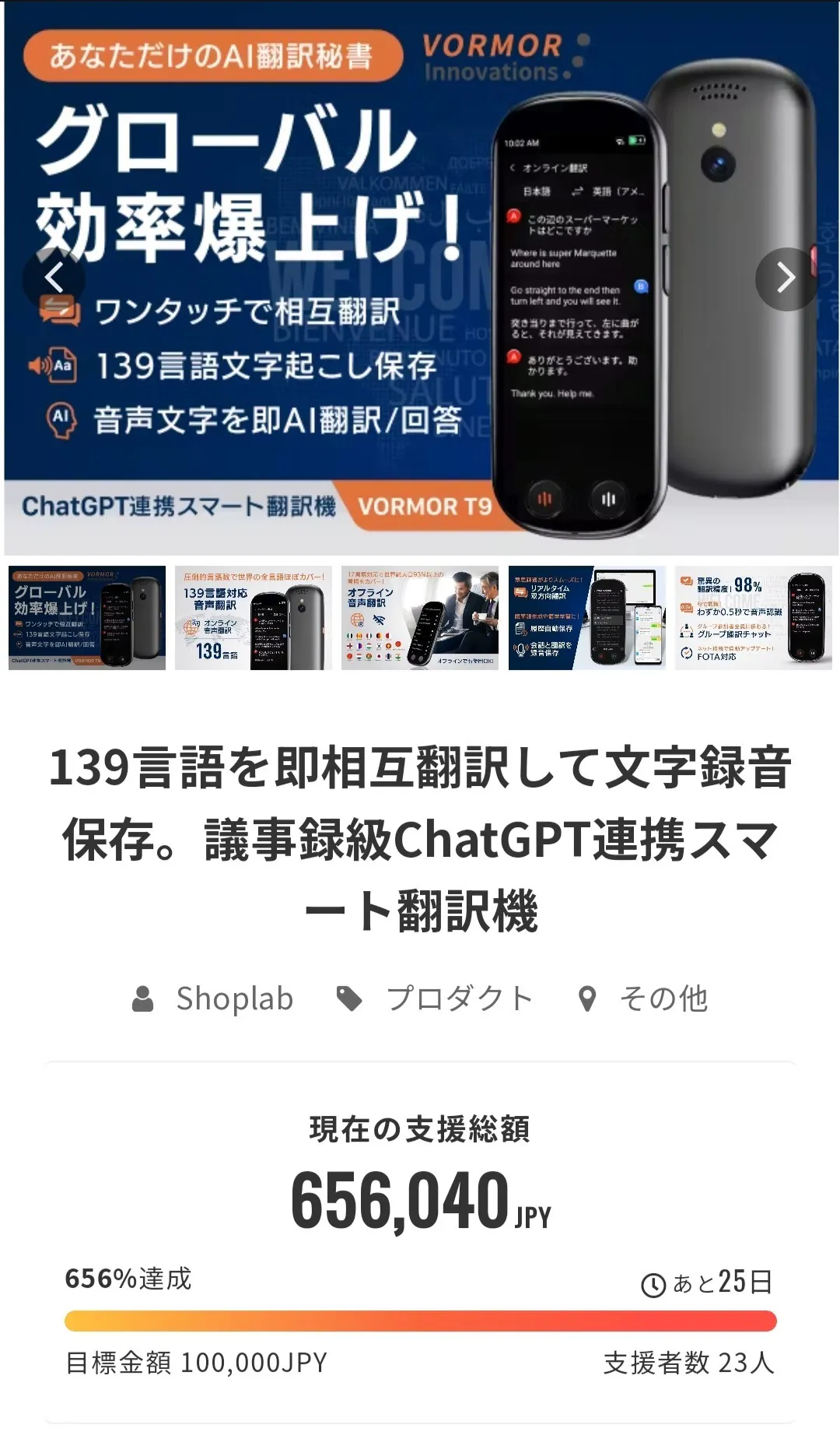Select the リアルタイム双方向翻訳 thumbnail
840x1435 pixels.
click(x=587, y=618)
